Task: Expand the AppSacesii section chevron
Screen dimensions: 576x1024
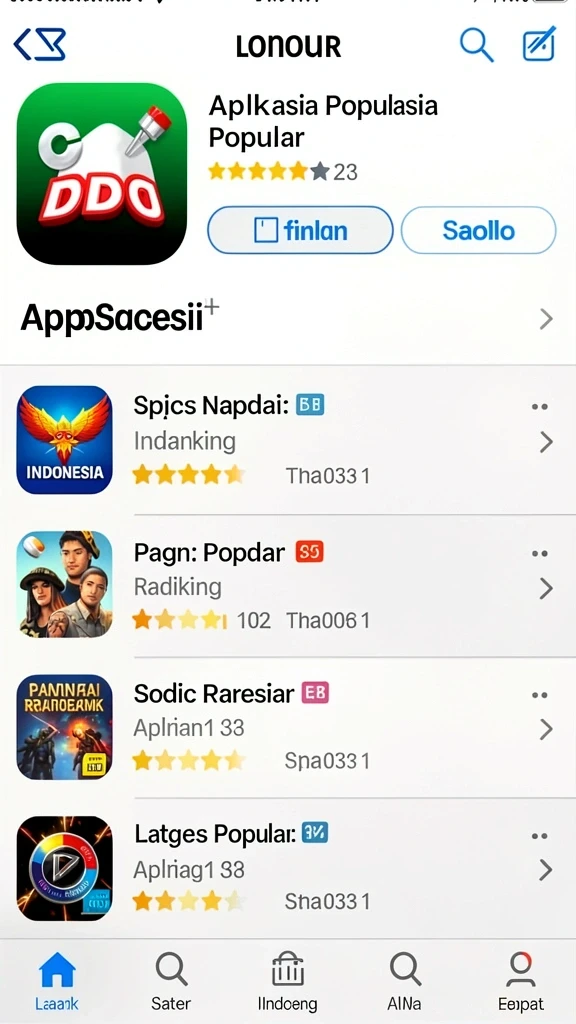Action: (546, 319)
